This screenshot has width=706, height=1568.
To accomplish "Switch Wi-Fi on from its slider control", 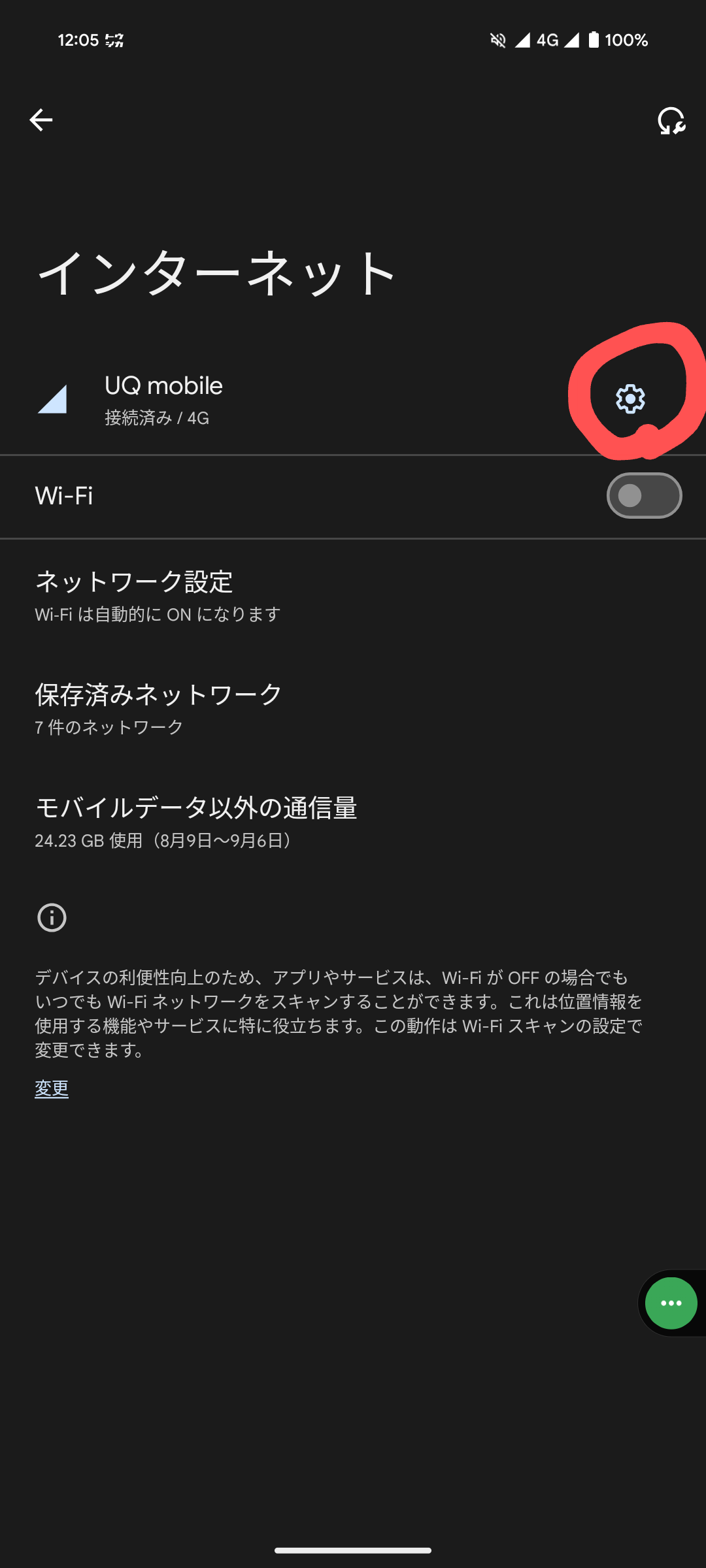I will click(x=643, y=496).
